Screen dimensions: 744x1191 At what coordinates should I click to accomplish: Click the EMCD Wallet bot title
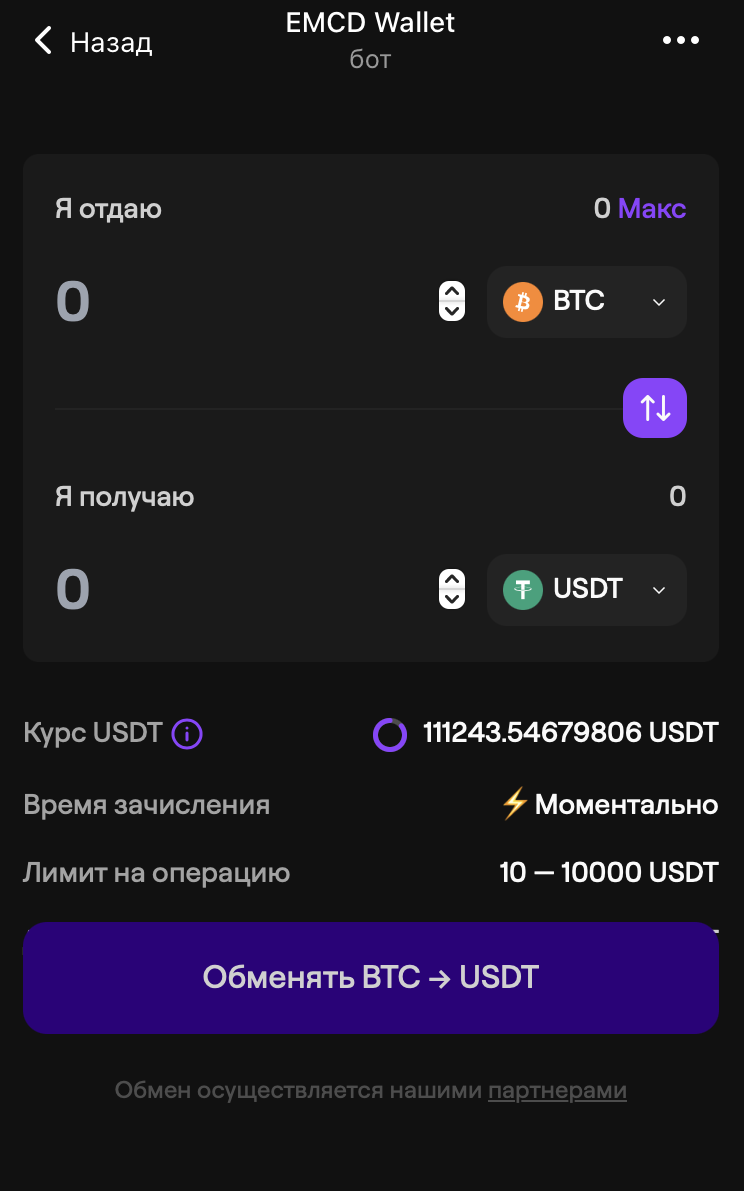pyautogui.click(x=370, y=21)
